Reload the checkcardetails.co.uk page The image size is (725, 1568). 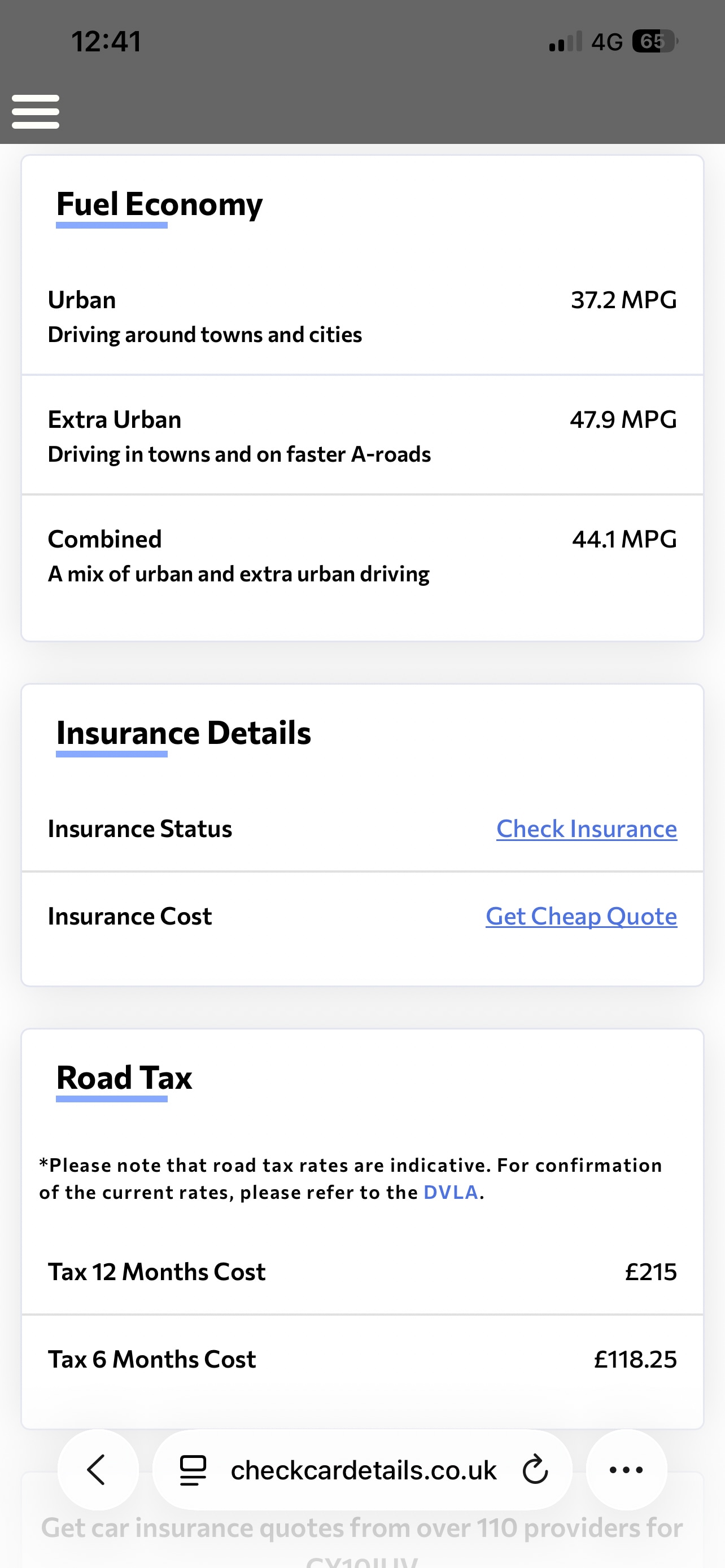[x=535, y=1470]
